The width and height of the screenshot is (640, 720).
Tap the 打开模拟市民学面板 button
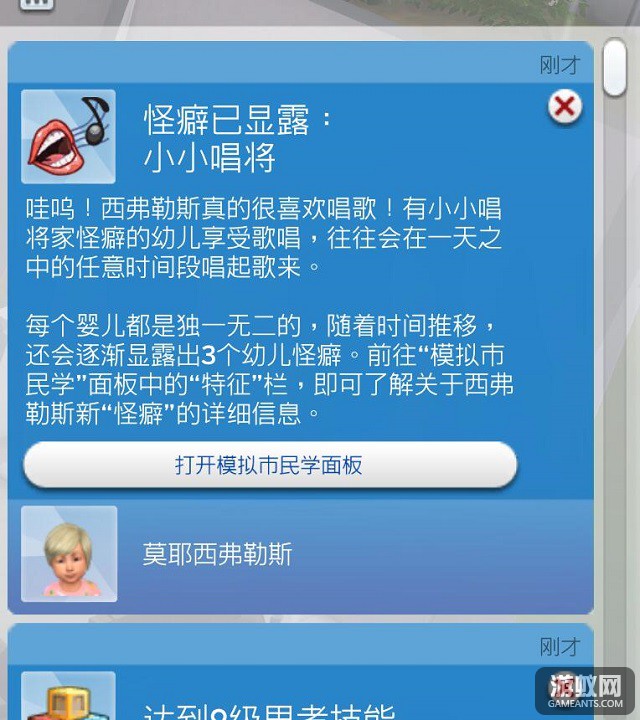(x=270, y=466)
